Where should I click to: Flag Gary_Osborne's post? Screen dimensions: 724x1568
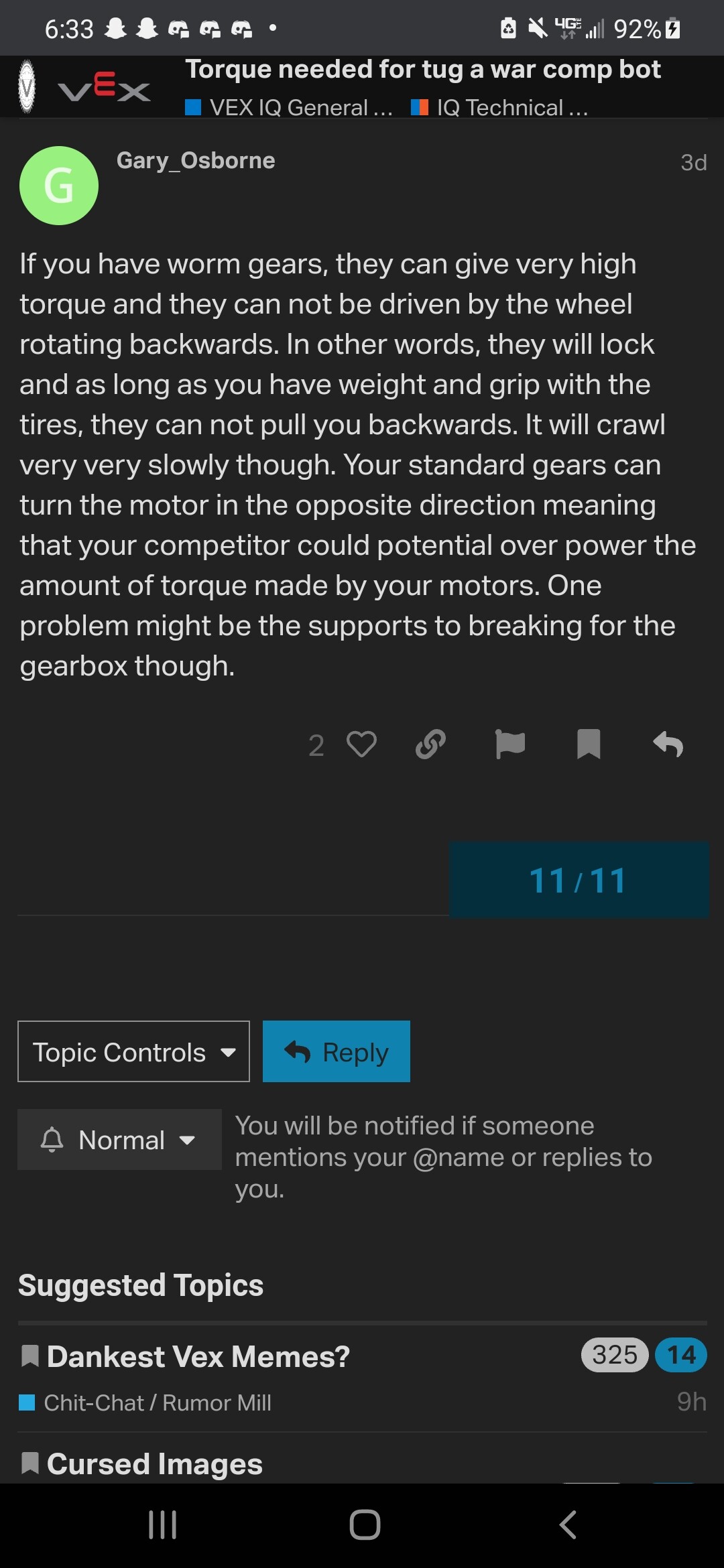(509, 744)
